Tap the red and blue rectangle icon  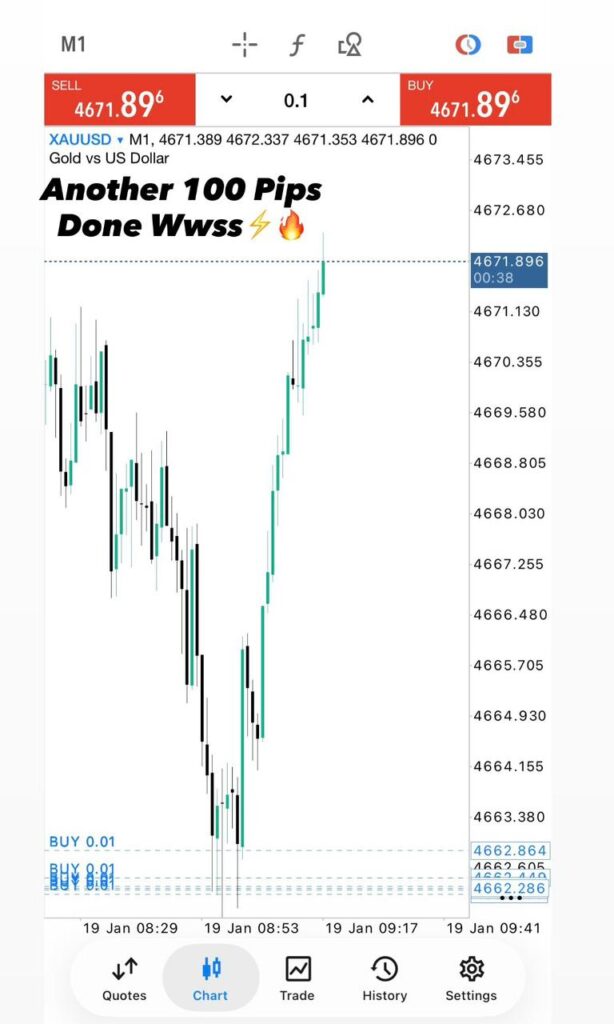(x=520, y=45)
